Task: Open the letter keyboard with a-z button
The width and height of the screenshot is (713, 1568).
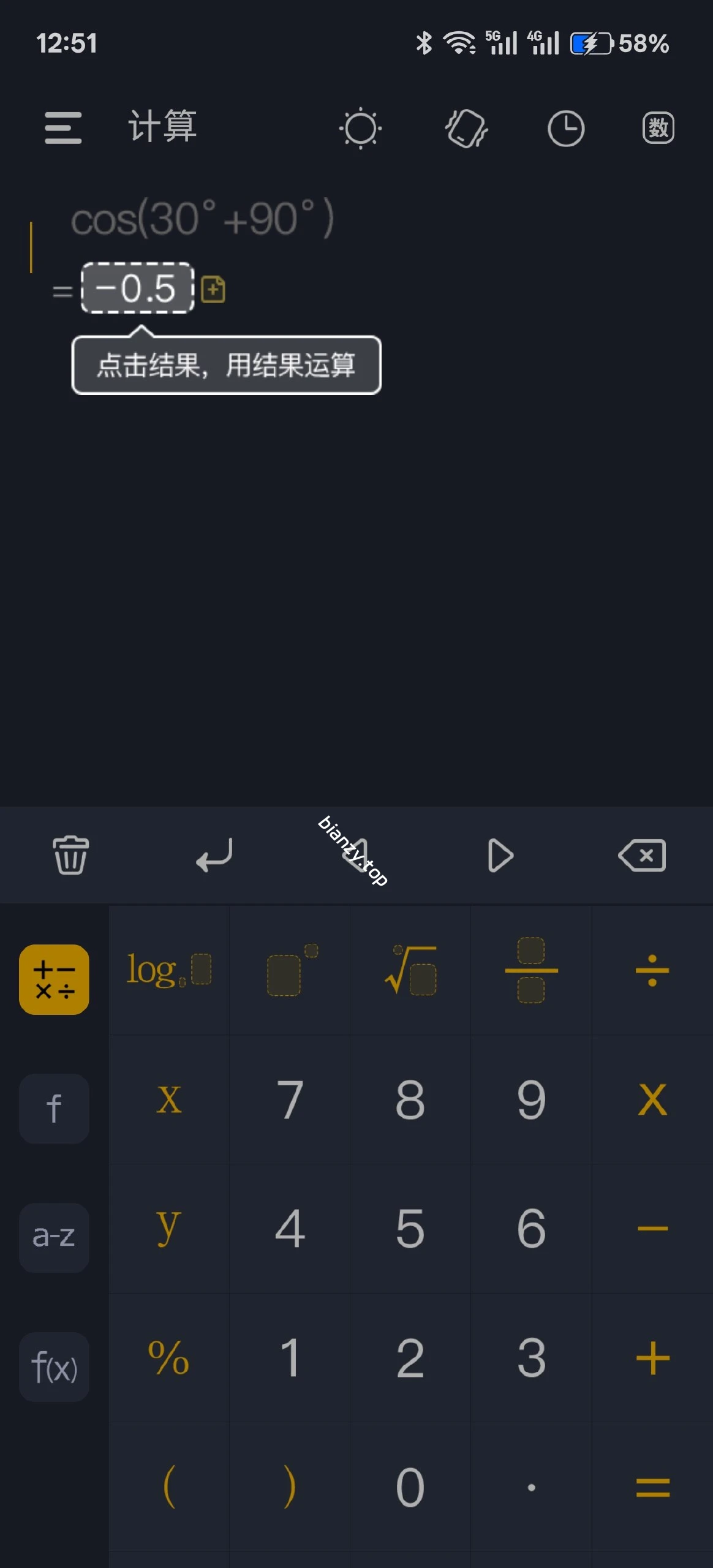Action: 54,1238
